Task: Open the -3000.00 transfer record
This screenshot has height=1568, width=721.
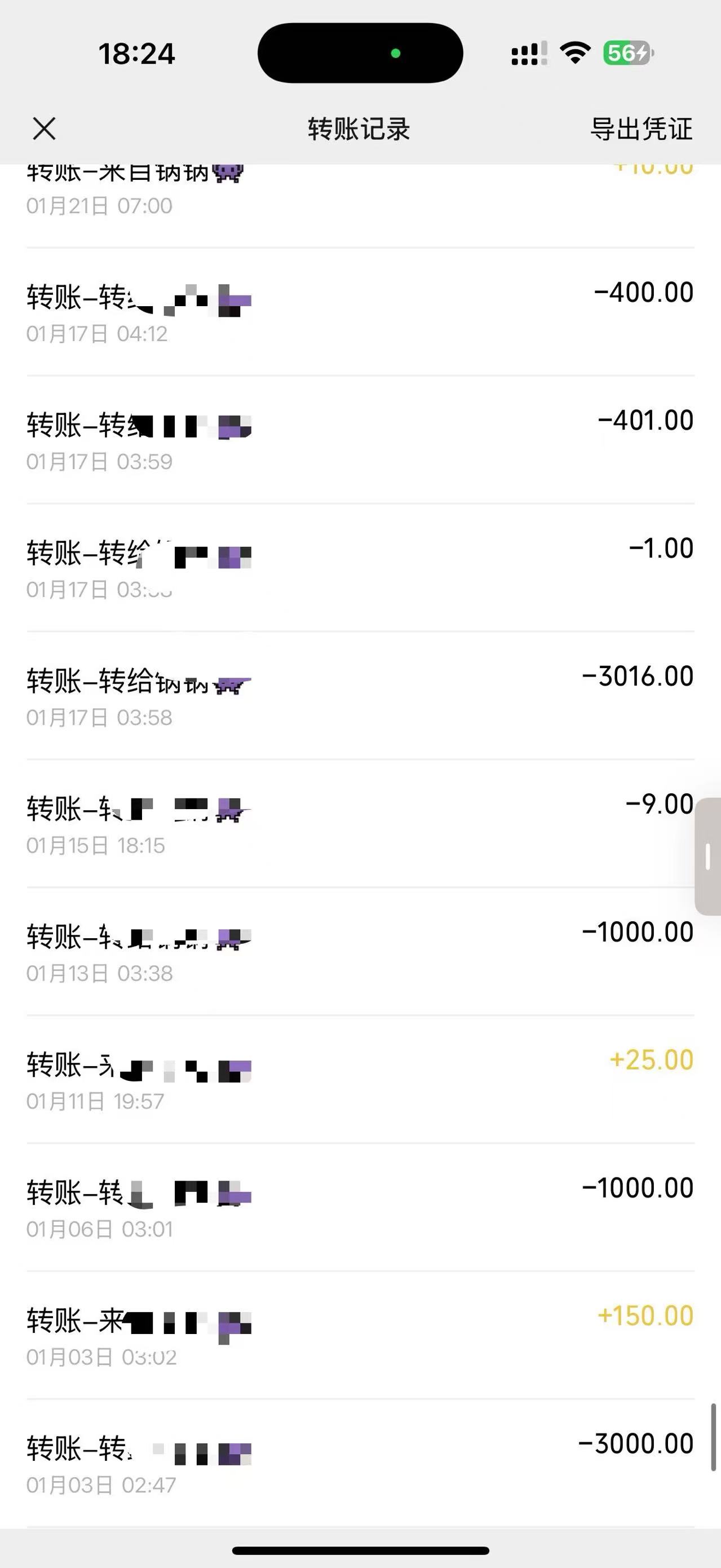Action: (360, 1463)
